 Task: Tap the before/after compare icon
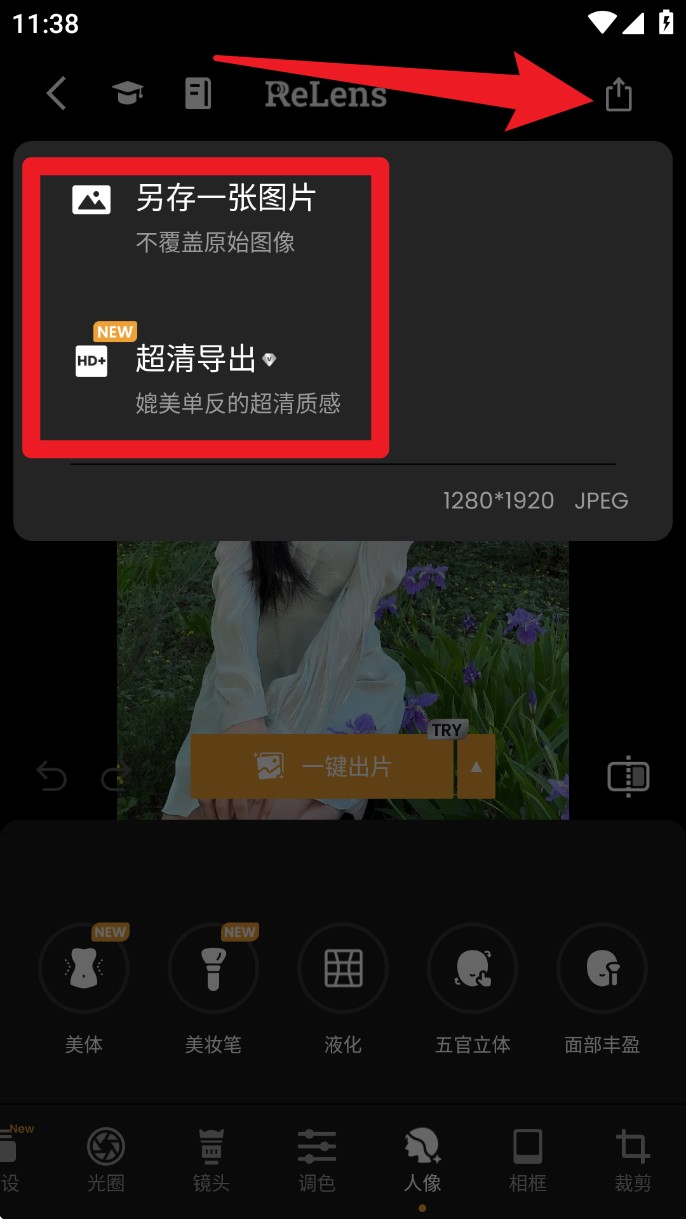(x=628, y=777)
